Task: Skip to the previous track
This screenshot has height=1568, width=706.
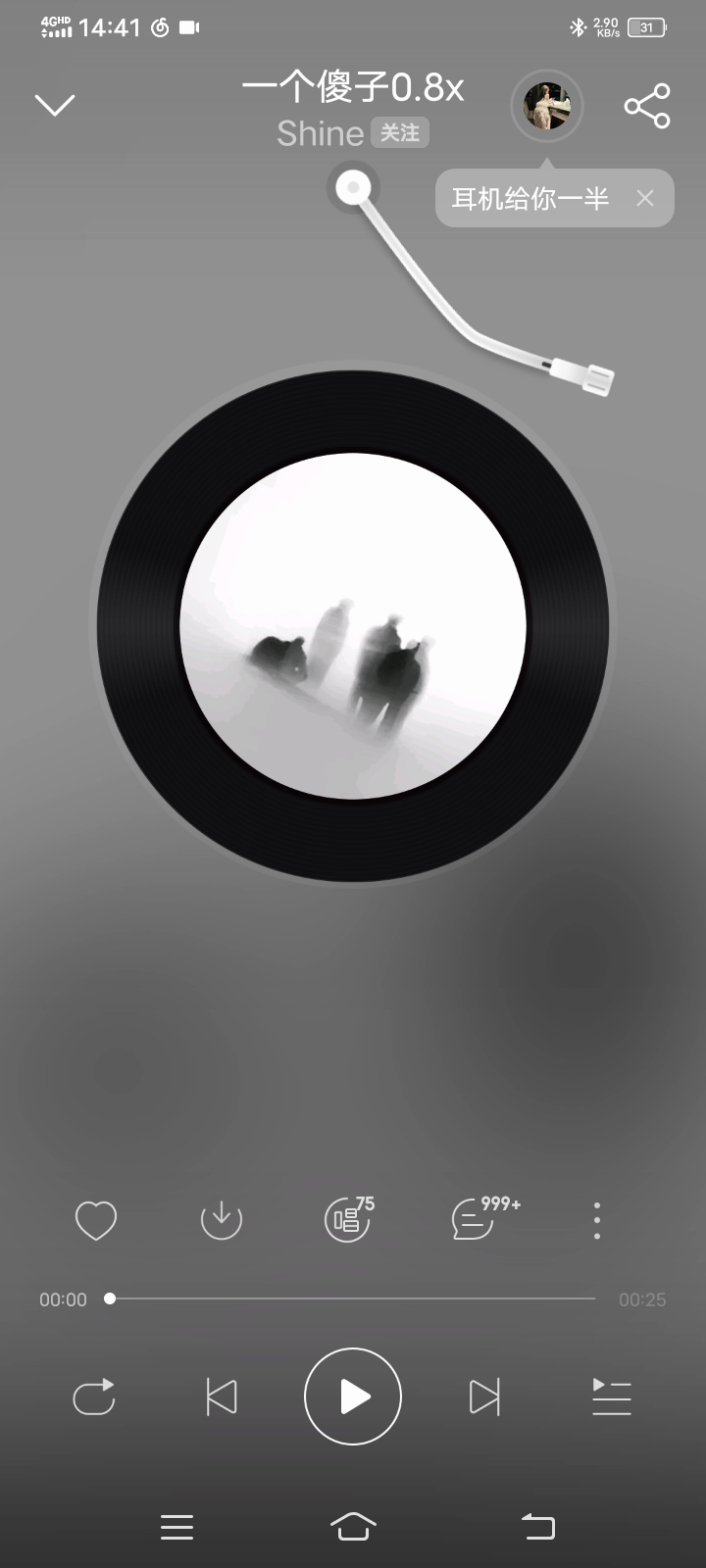Action: (x=222, y=1396)
